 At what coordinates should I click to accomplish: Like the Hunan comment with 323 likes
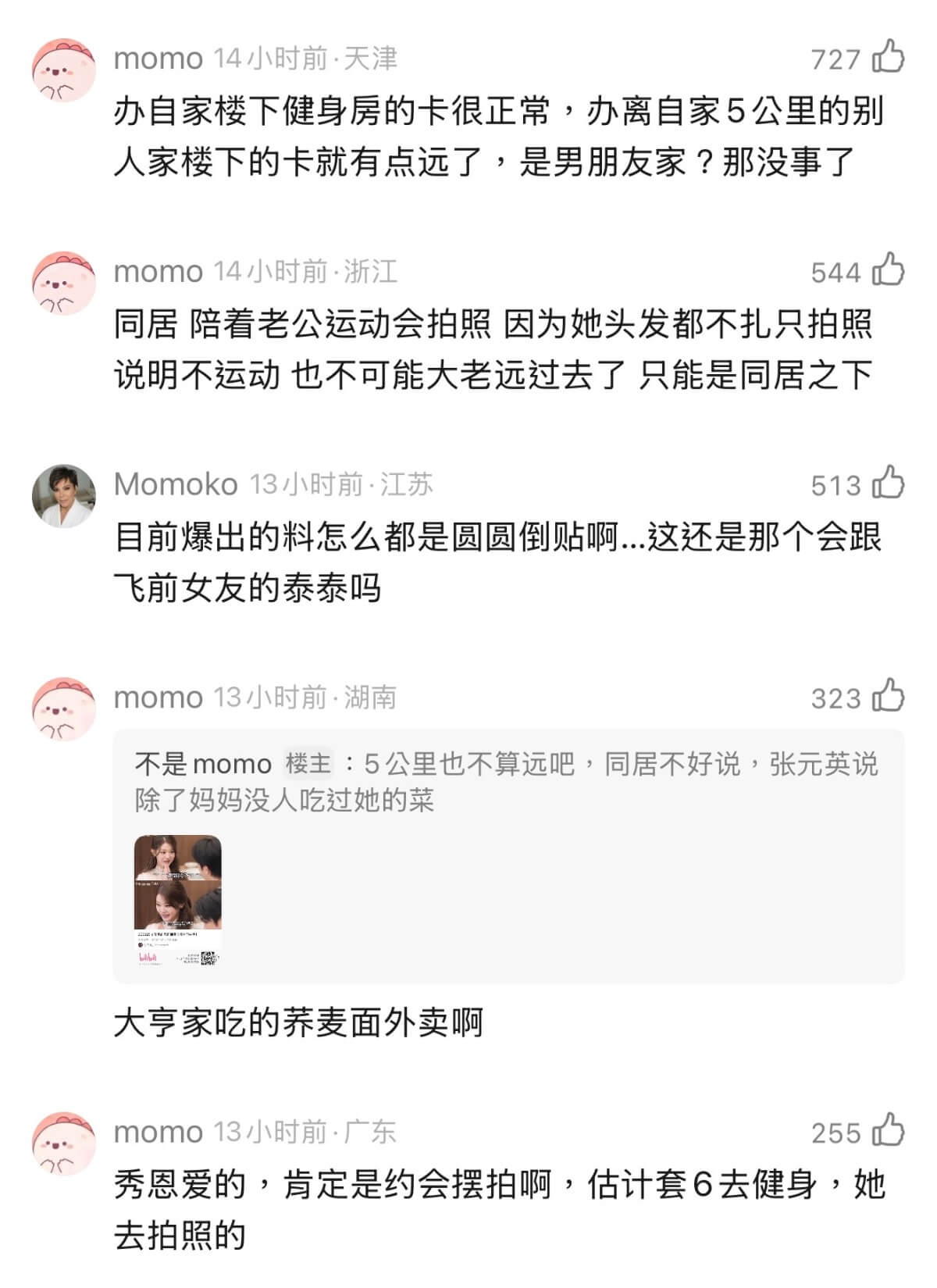tap(888, 697)
